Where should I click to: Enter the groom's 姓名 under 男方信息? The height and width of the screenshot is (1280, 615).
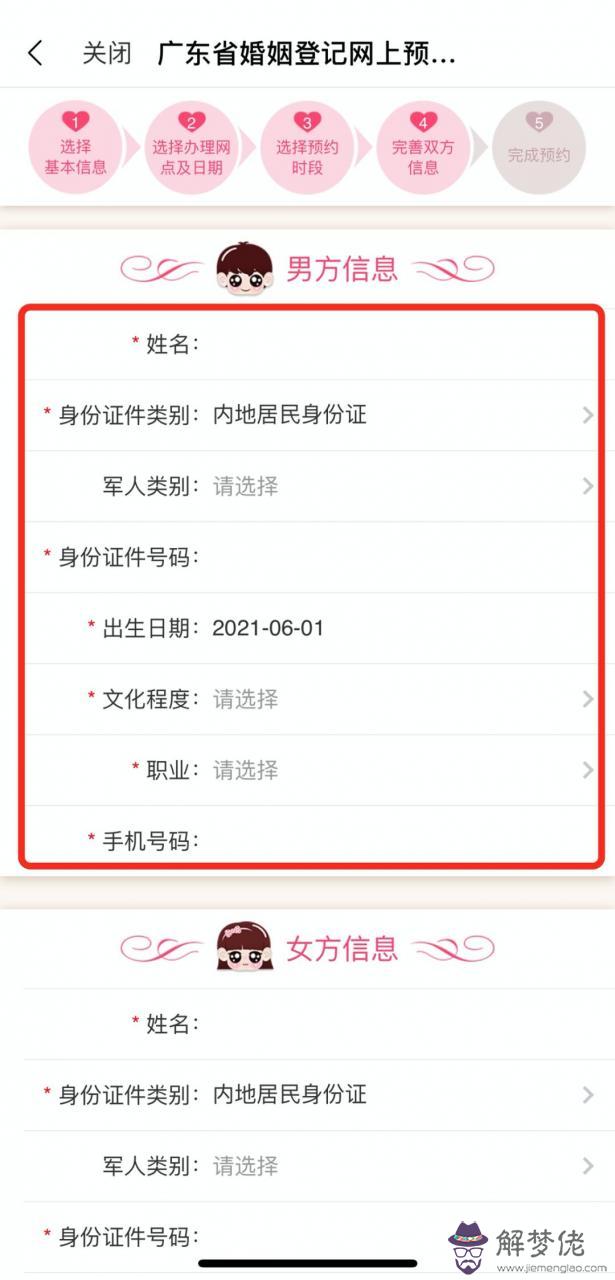pyautogui.click(x=400, y=344)
